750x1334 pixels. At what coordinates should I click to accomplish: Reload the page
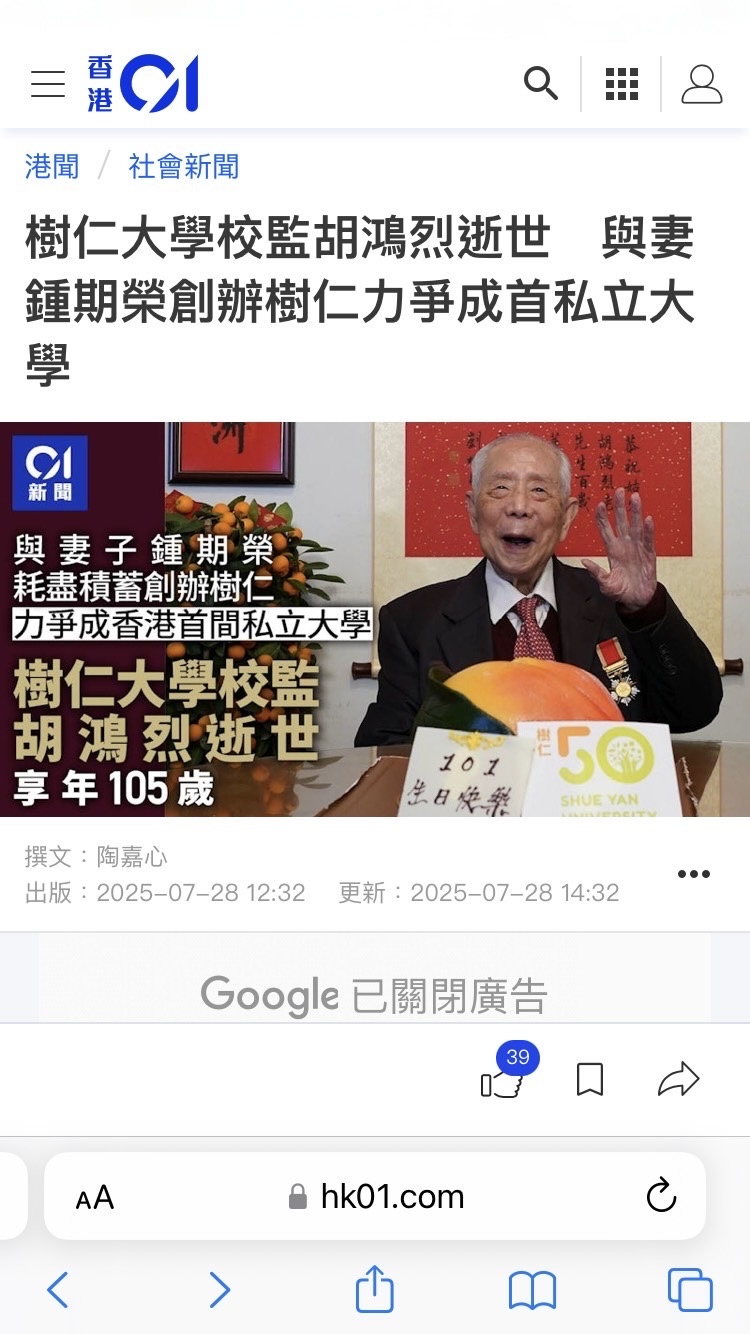tap(661, 1196)
